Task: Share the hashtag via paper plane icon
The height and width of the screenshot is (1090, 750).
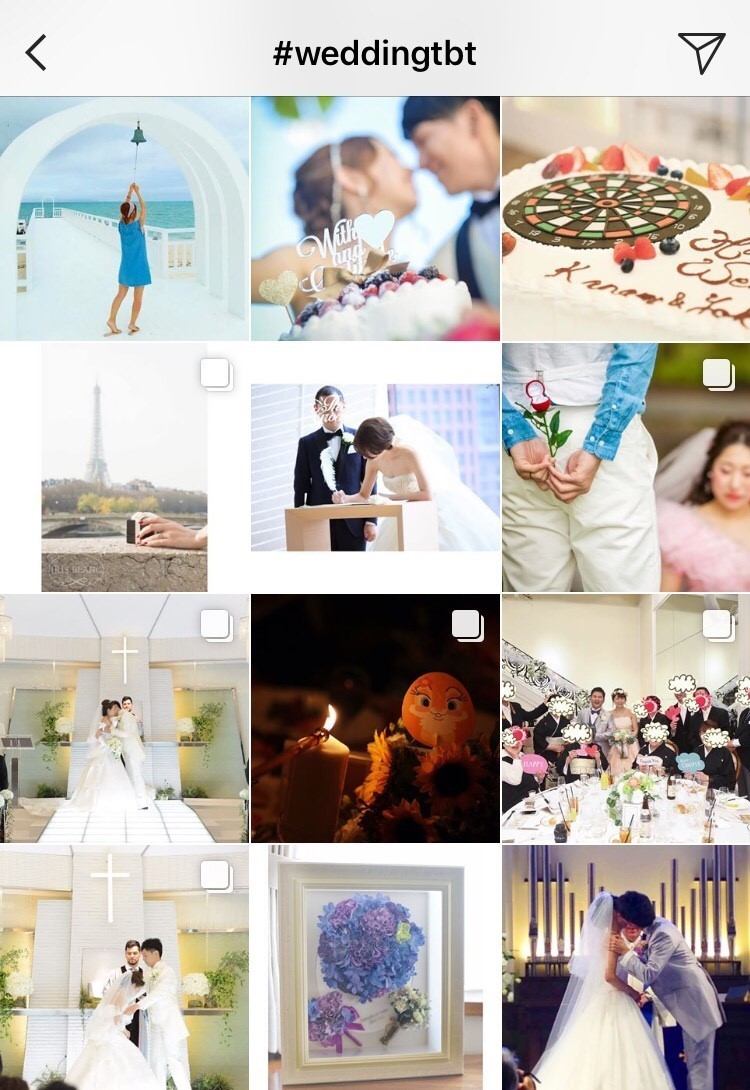Action: point(701,52)
